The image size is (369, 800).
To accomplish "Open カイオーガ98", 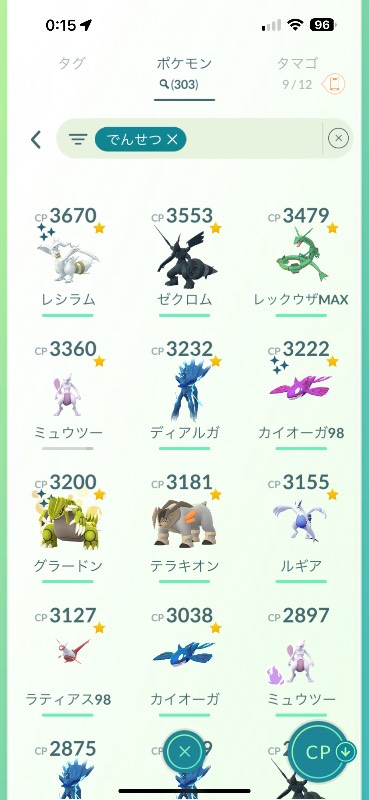I will coord(301,394).
